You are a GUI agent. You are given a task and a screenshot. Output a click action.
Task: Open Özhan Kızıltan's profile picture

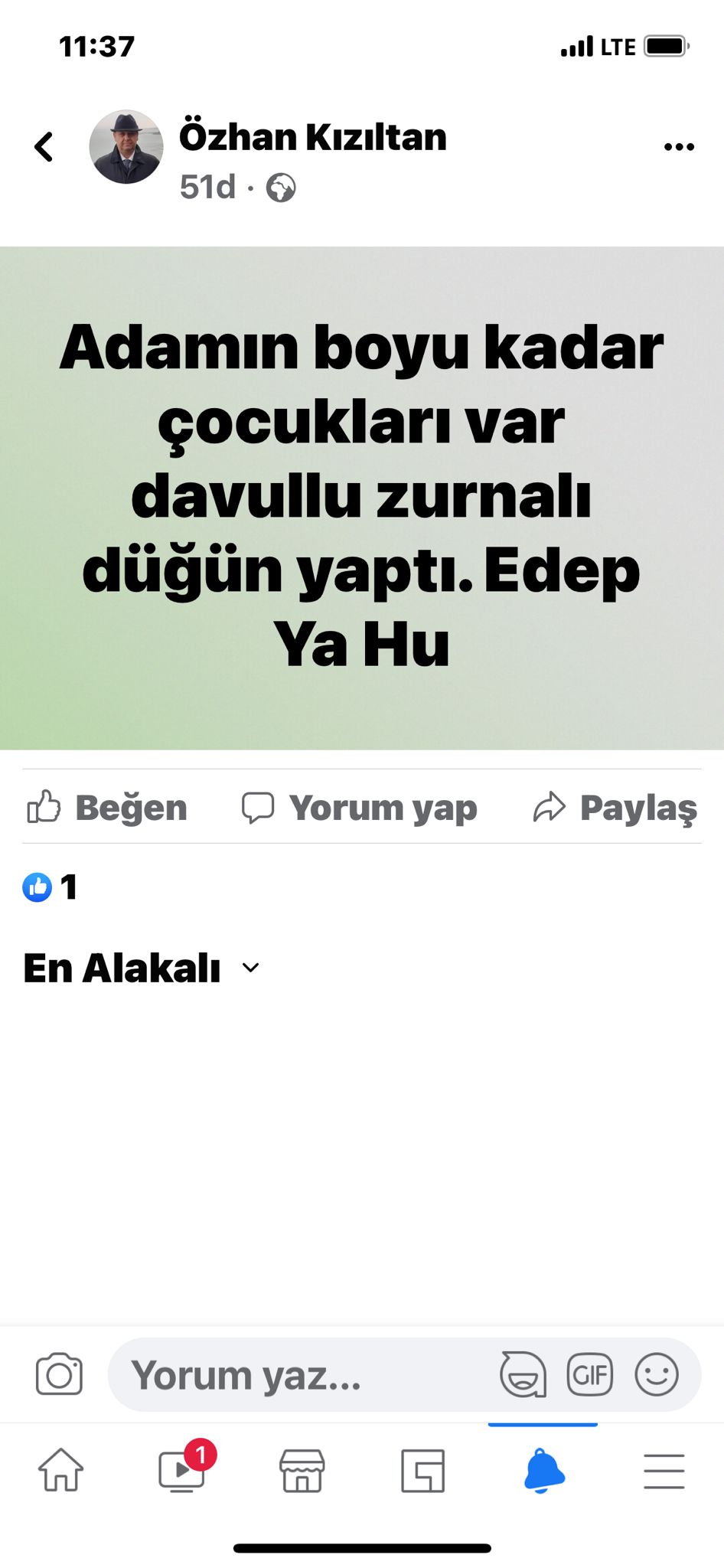(x=126, y=147)
